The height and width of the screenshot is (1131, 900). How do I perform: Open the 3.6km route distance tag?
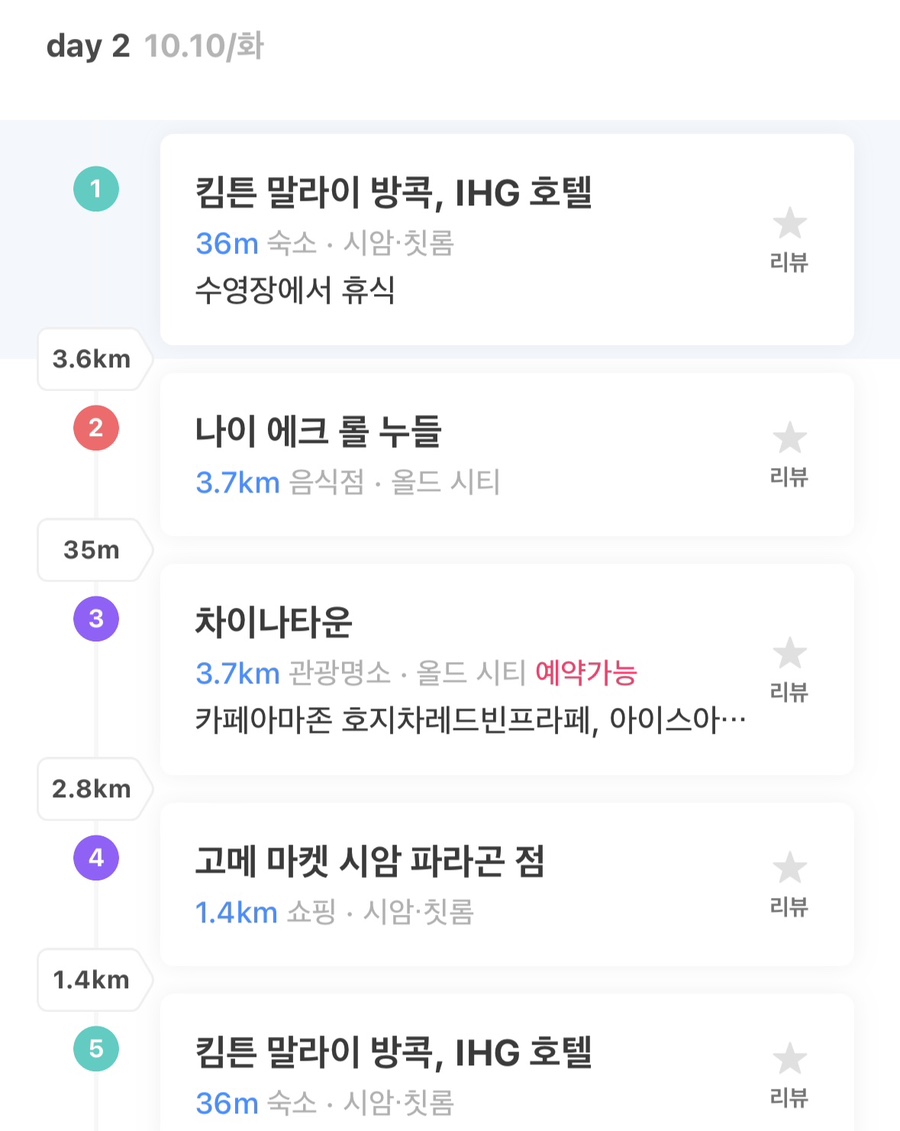[x=92, y=359]
